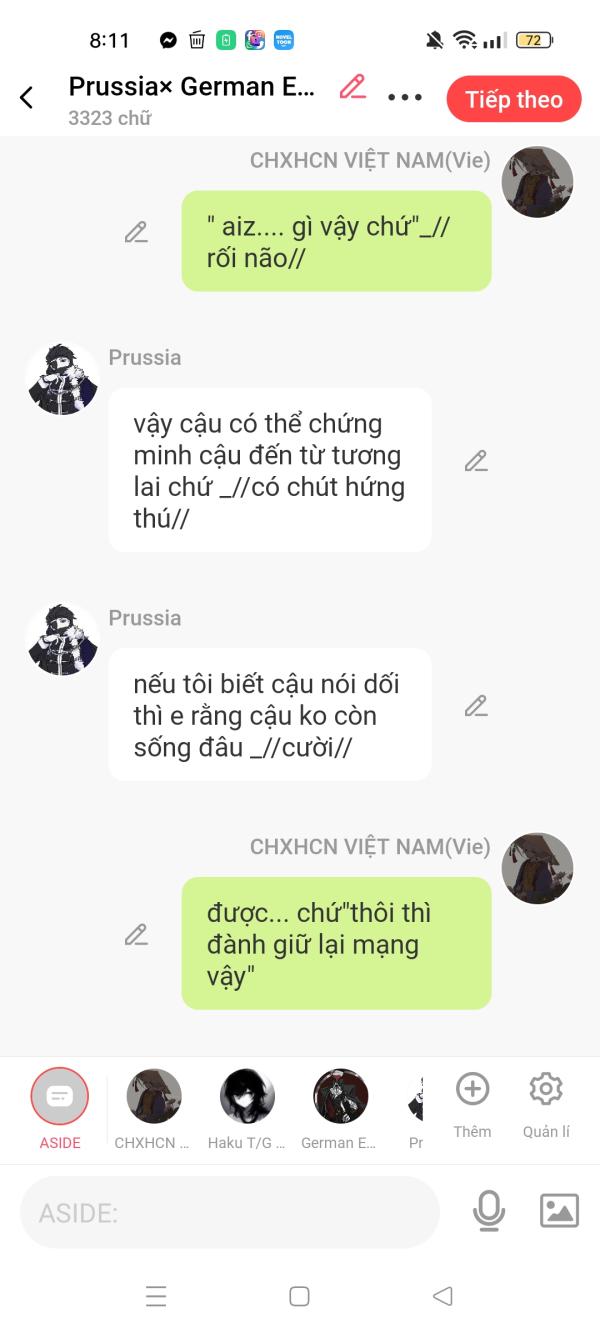Focus the ASIDE text input field
The width and height of the screenshot is (600, 1333).
pyautogui.click(x=230, y=1213)
